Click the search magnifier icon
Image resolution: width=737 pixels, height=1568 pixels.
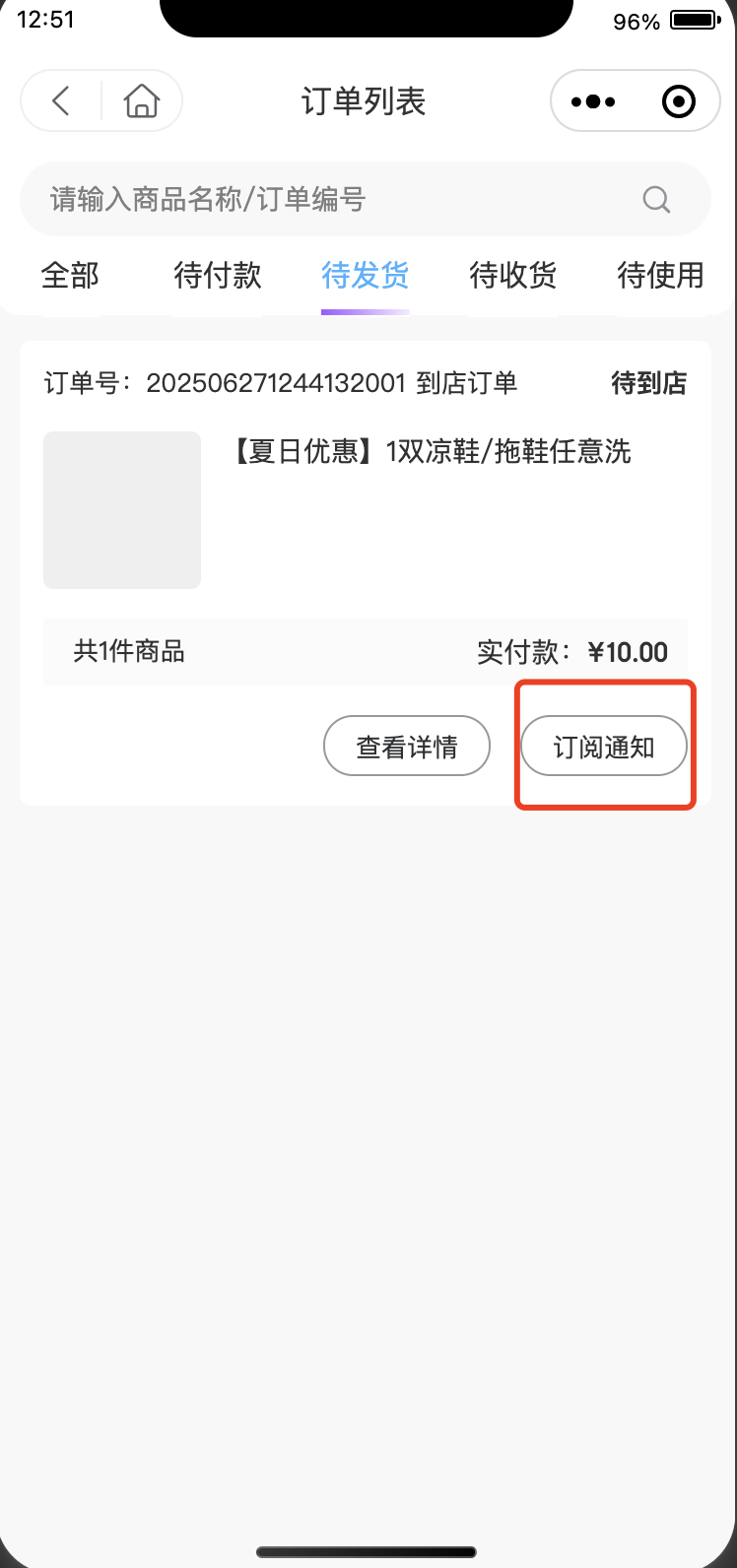click(x=655, y=199)
